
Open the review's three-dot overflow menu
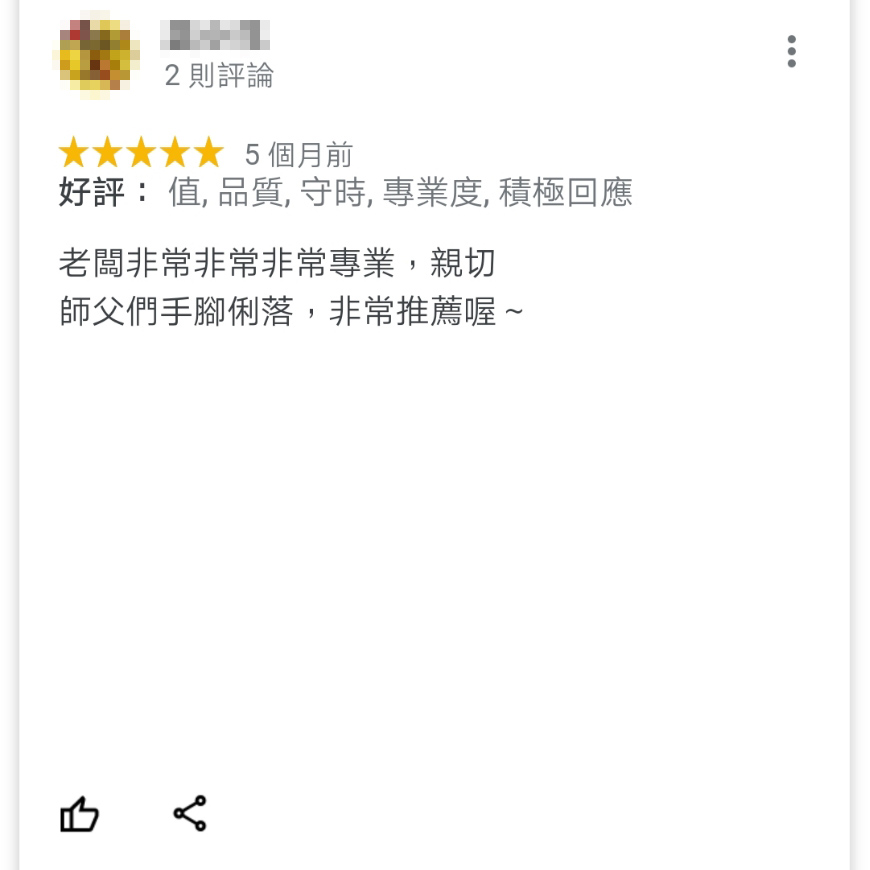tap(791, 51)
